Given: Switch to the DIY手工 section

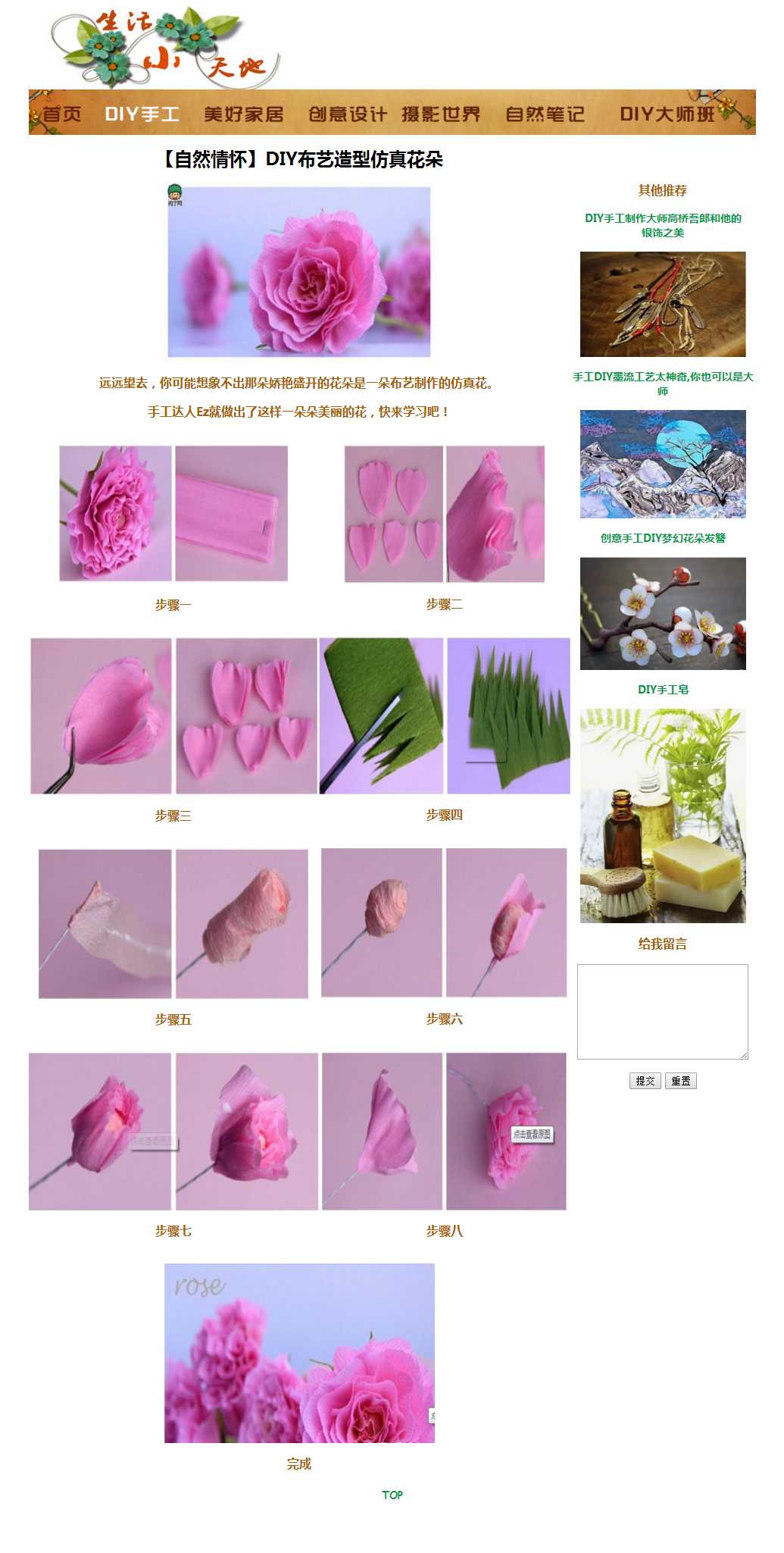Looking at the screenshot, I should (x=142, y=114).
